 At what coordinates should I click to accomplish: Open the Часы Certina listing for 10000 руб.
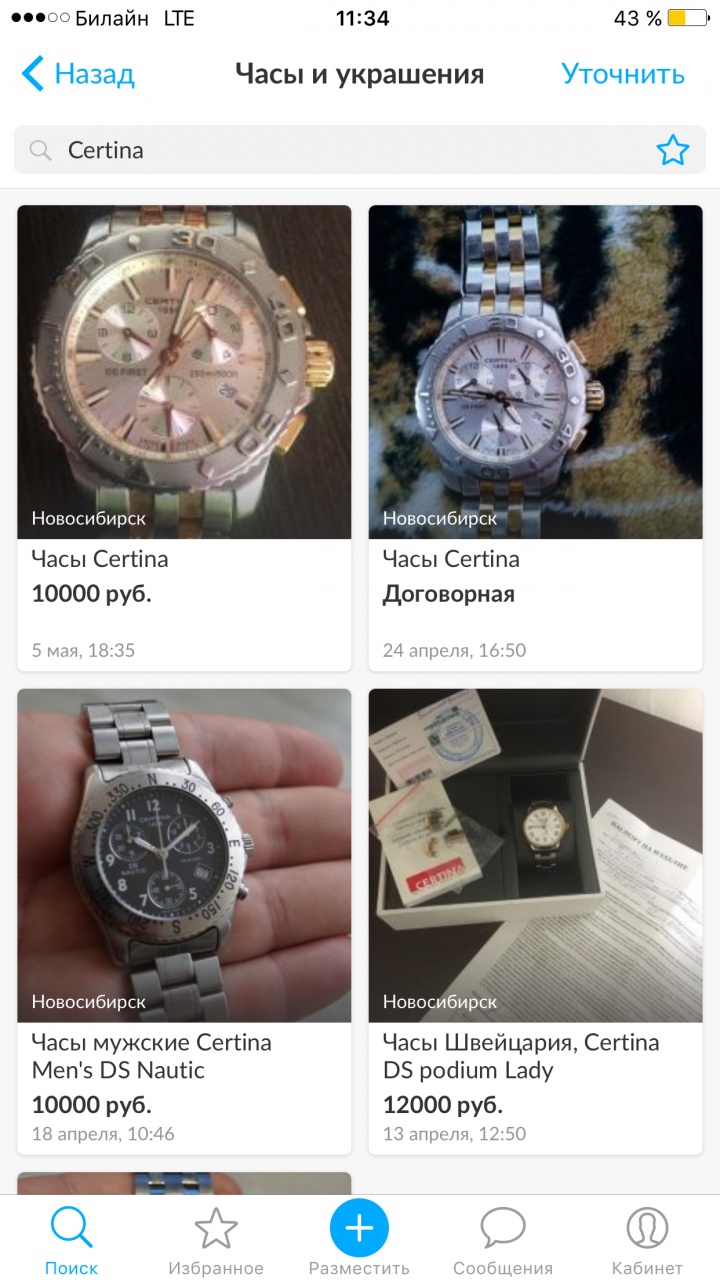[184, 438]
